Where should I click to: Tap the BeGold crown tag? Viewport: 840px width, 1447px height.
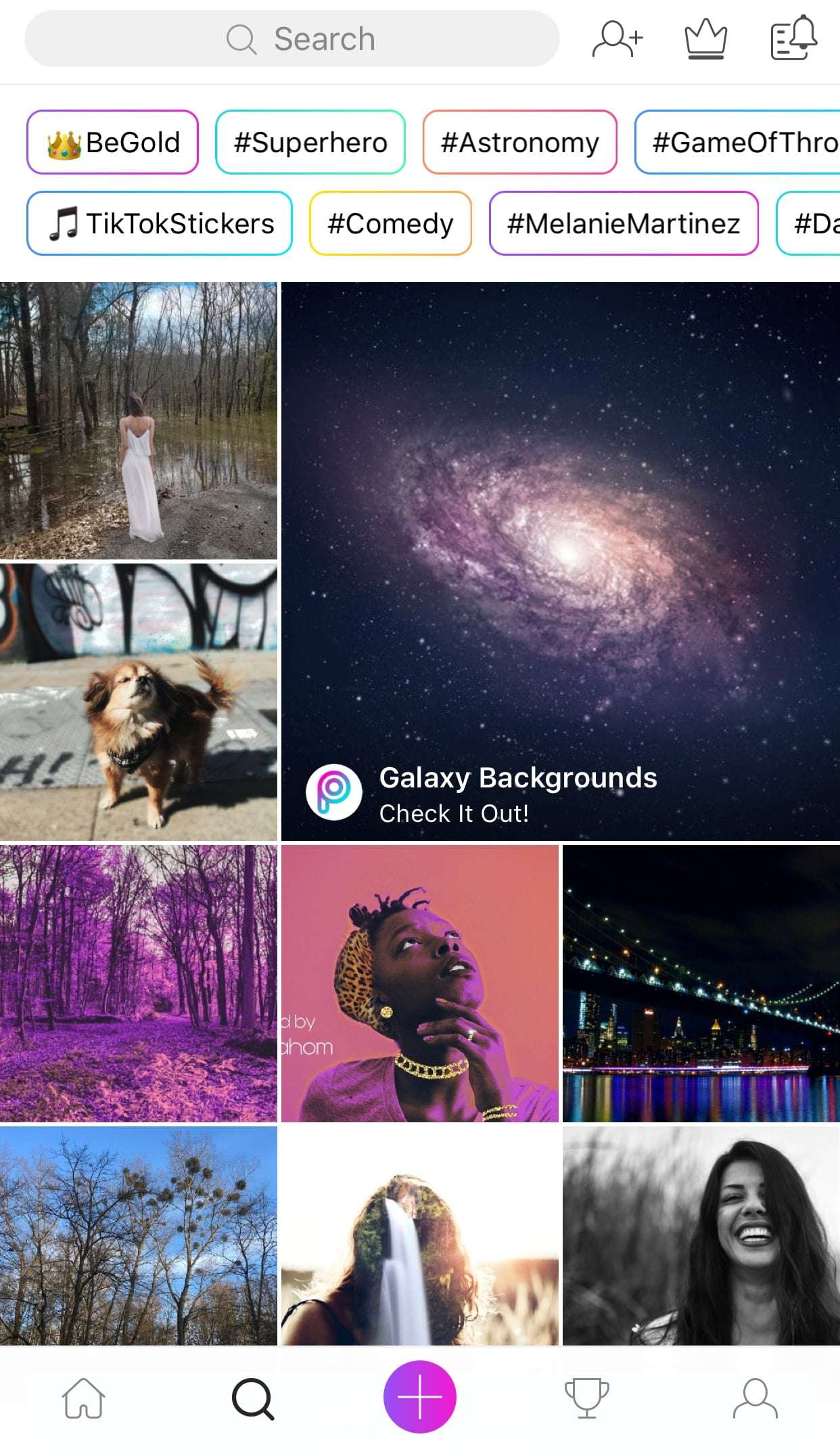[112, 142]
